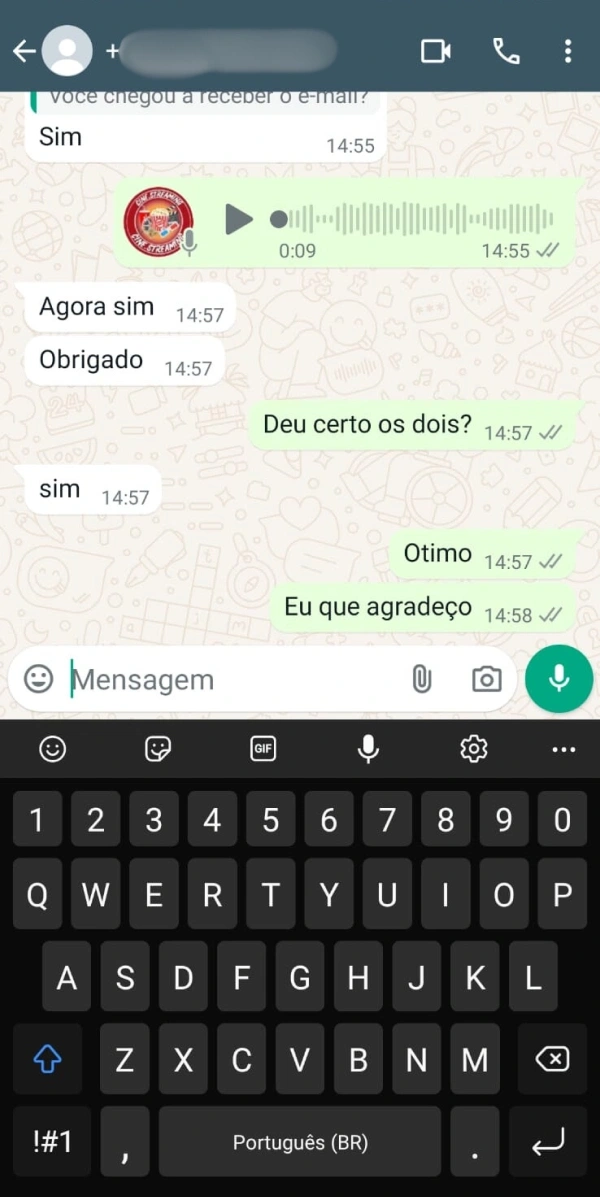This screenshot has width=600, height=1197.
Task: Tap the quoted e-mail message reply
Action: (205, 99)
